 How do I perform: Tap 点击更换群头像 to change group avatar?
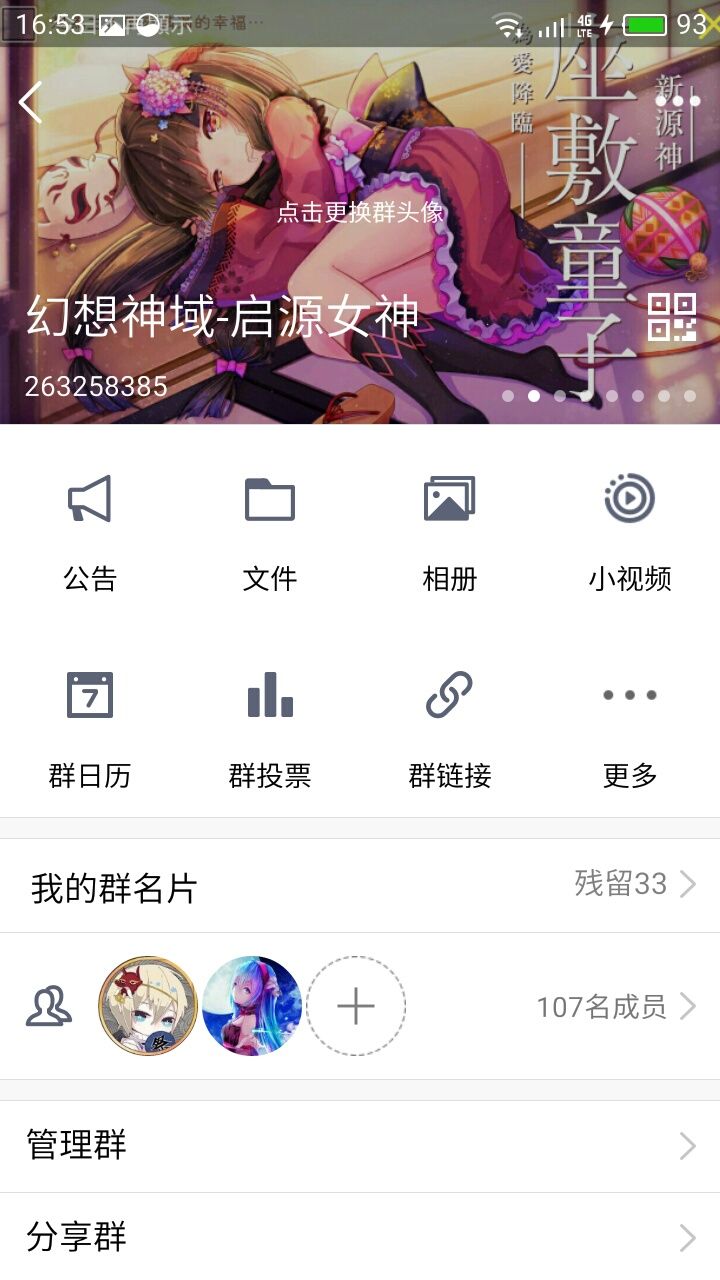point(360,212)
